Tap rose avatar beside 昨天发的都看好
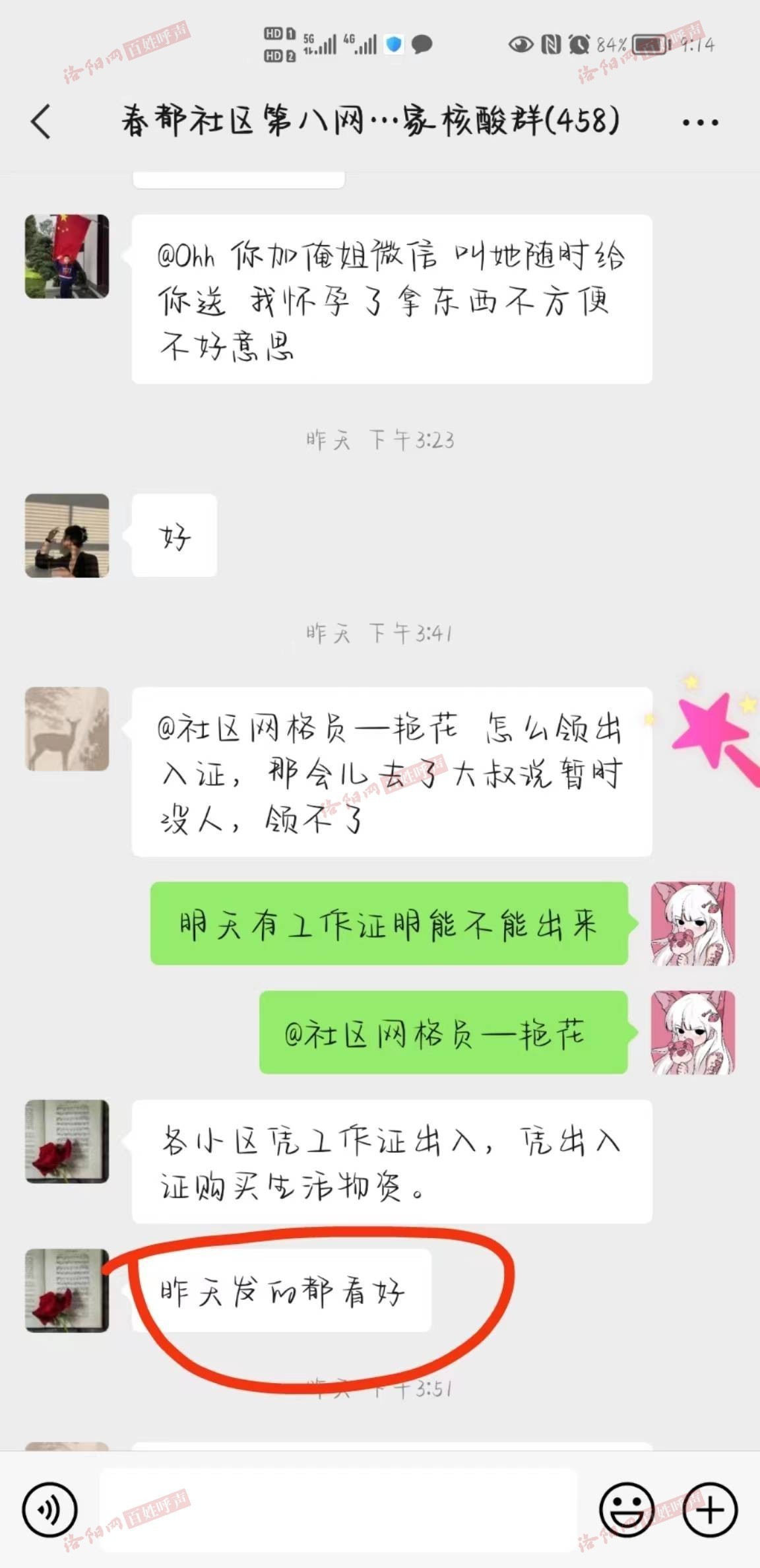This screenshot has height=1568, width=760. pos(67,1290)
